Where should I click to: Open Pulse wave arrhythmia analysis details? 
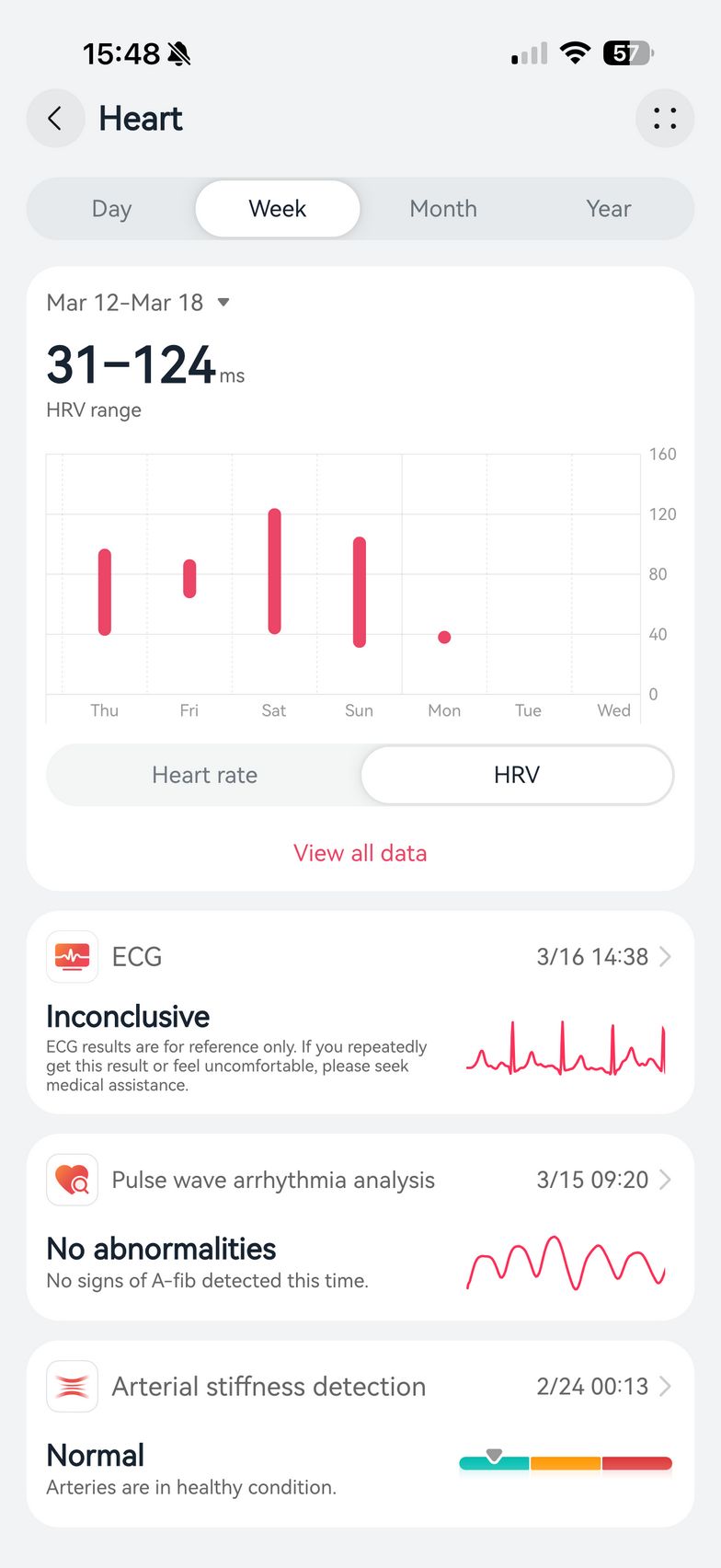coord(360,1227)
